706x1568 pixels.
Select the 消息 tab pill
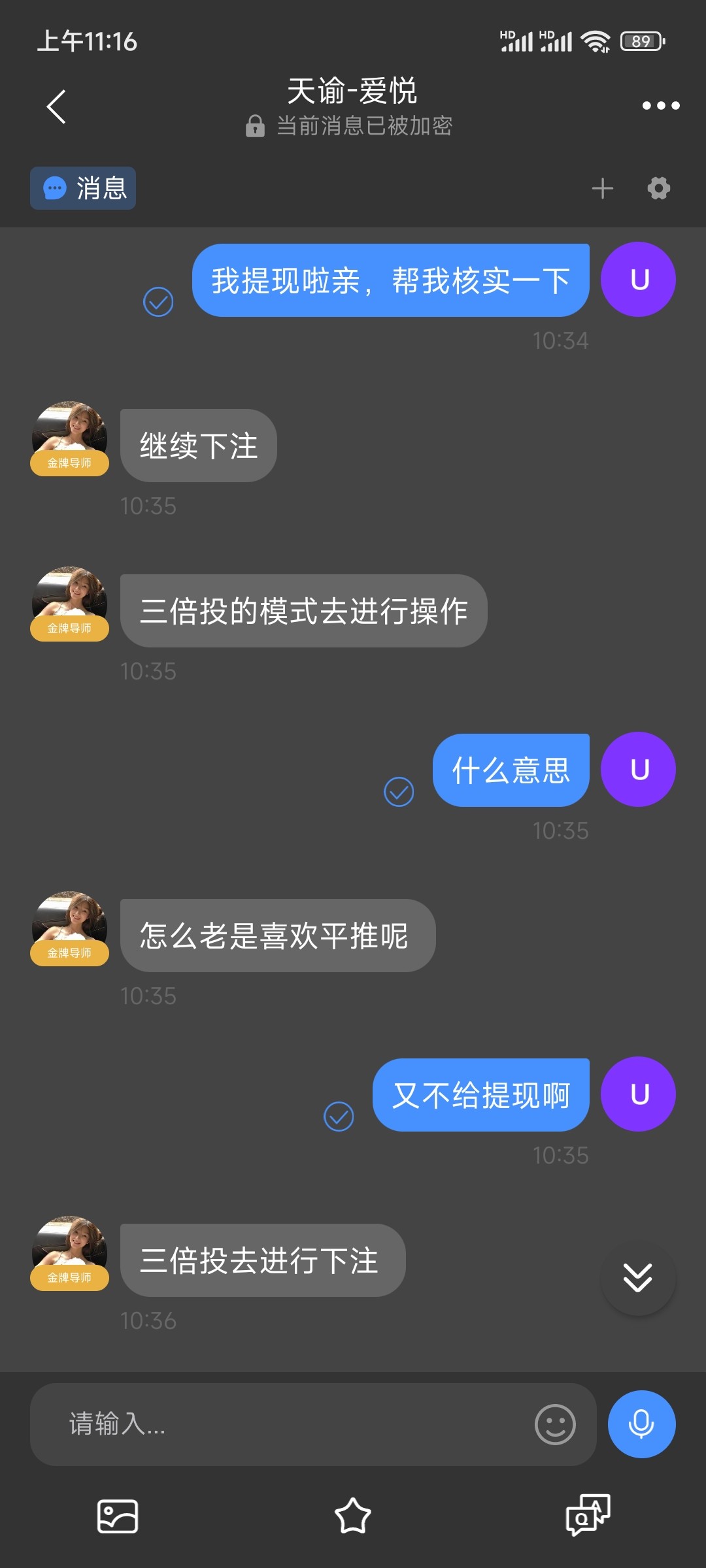(82, 188)
